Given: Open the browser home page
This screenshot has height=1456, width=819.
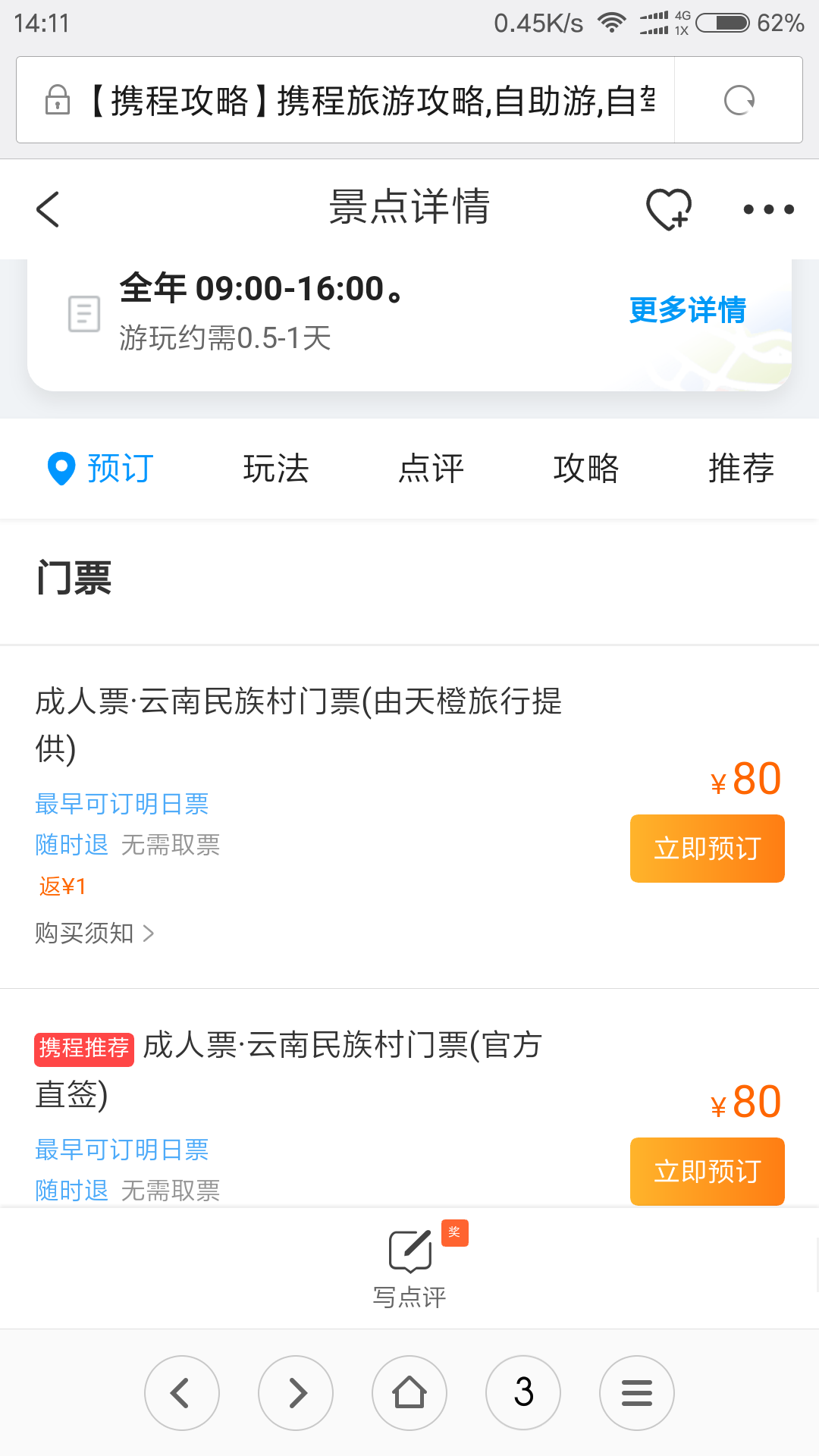Looking at the screenshot, I should coord(409,1393).
